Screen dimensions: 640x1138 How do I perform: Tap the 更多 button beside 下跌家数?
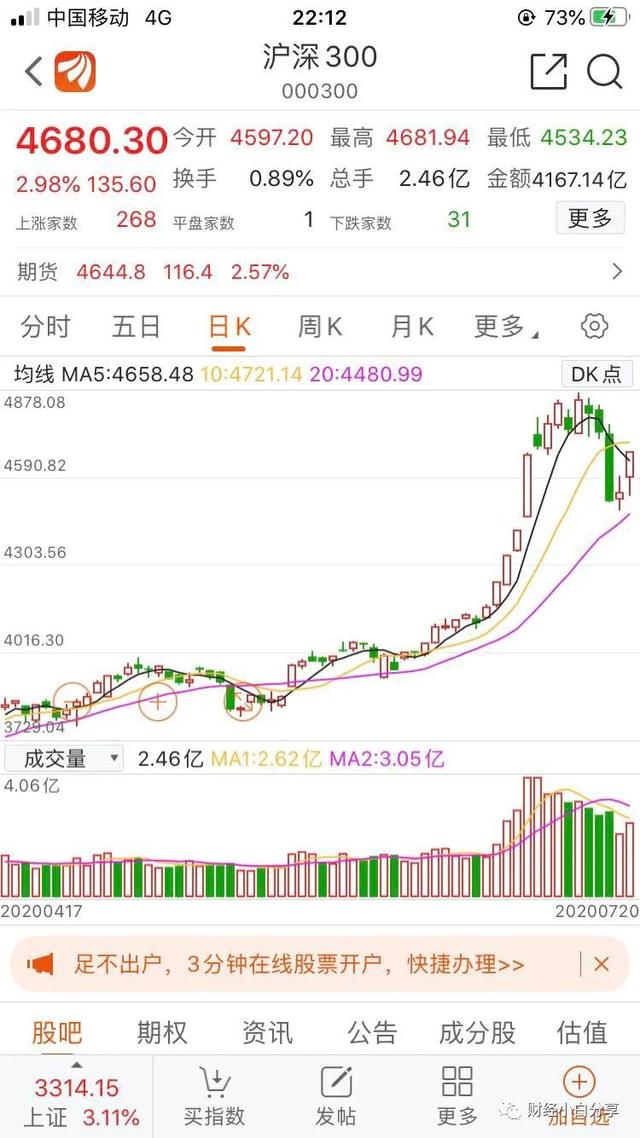[x=590, y=218]
